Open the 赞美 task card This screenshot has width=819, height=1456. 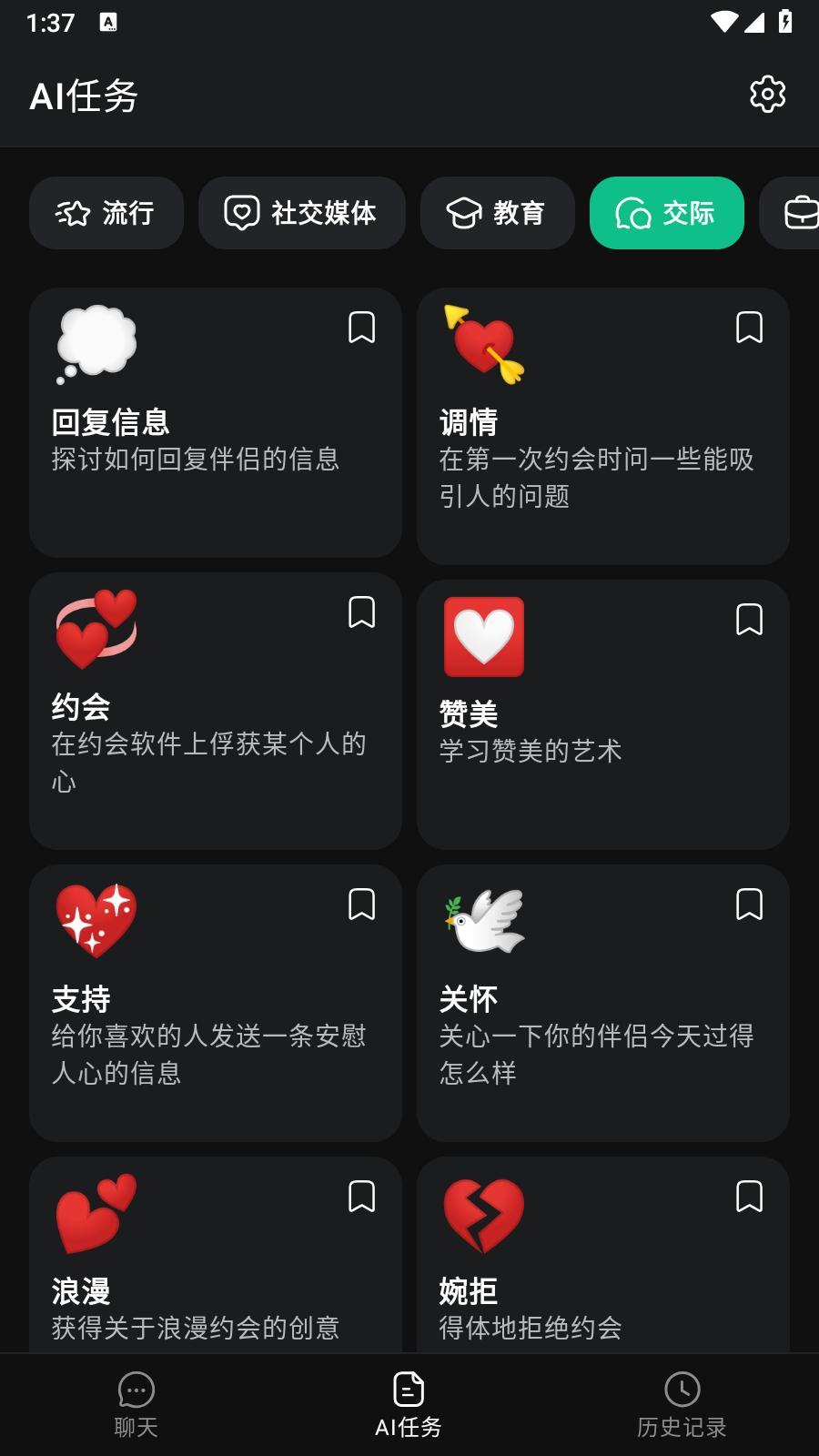[603, 713]
